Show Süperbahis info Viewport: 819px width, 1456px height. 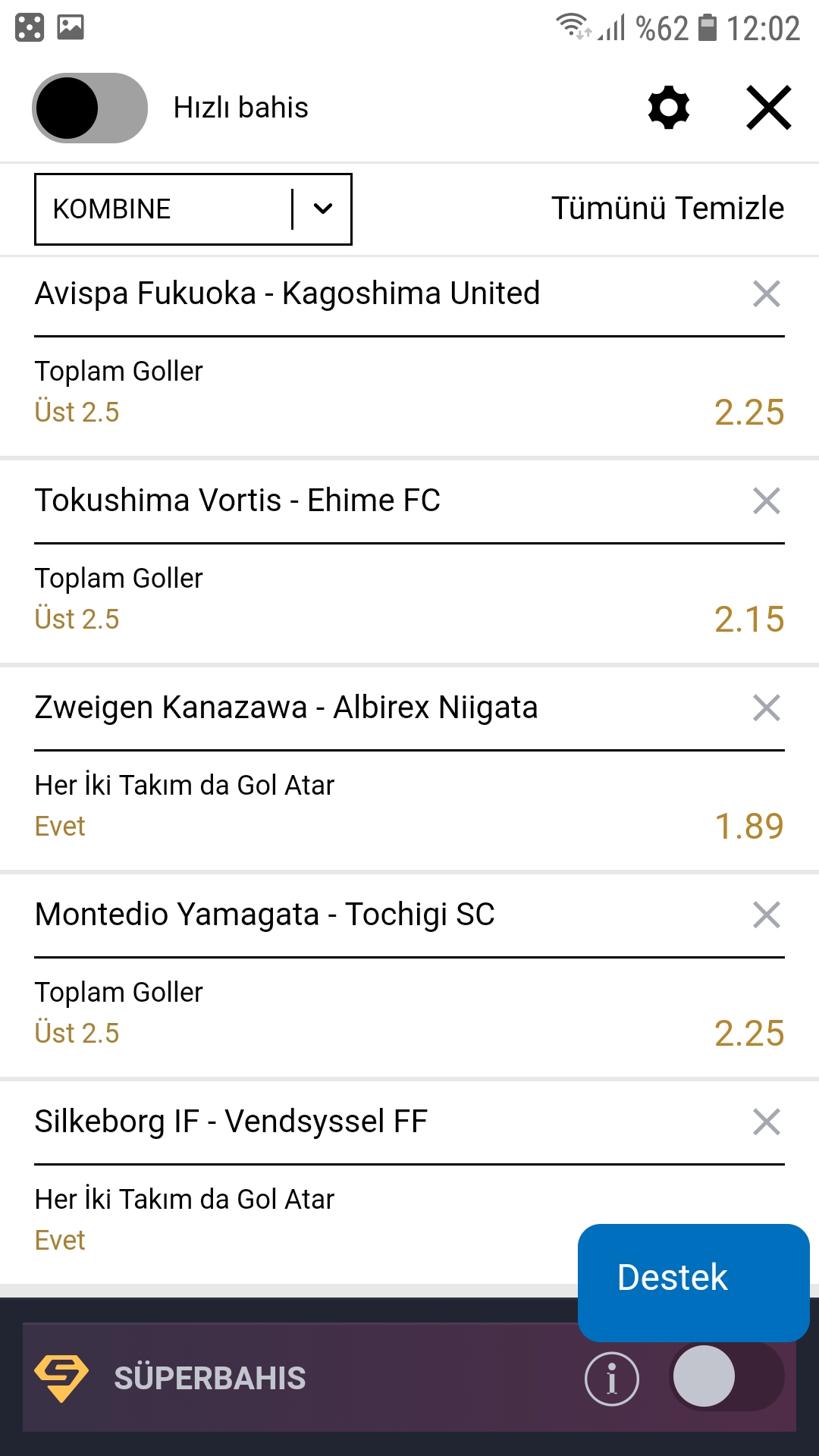pyautogui.click(x=612, y=1378)
